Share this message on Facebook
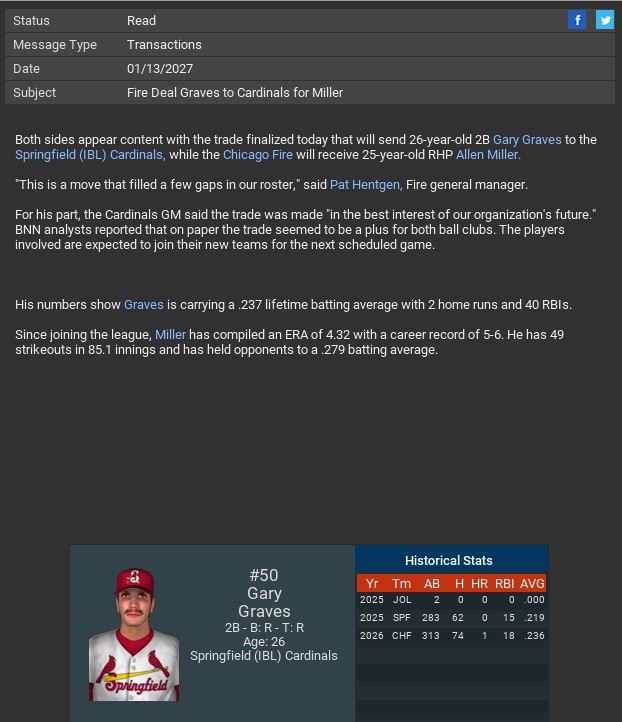This screenshot has height=722, width=622. click(x=577, y=20)
